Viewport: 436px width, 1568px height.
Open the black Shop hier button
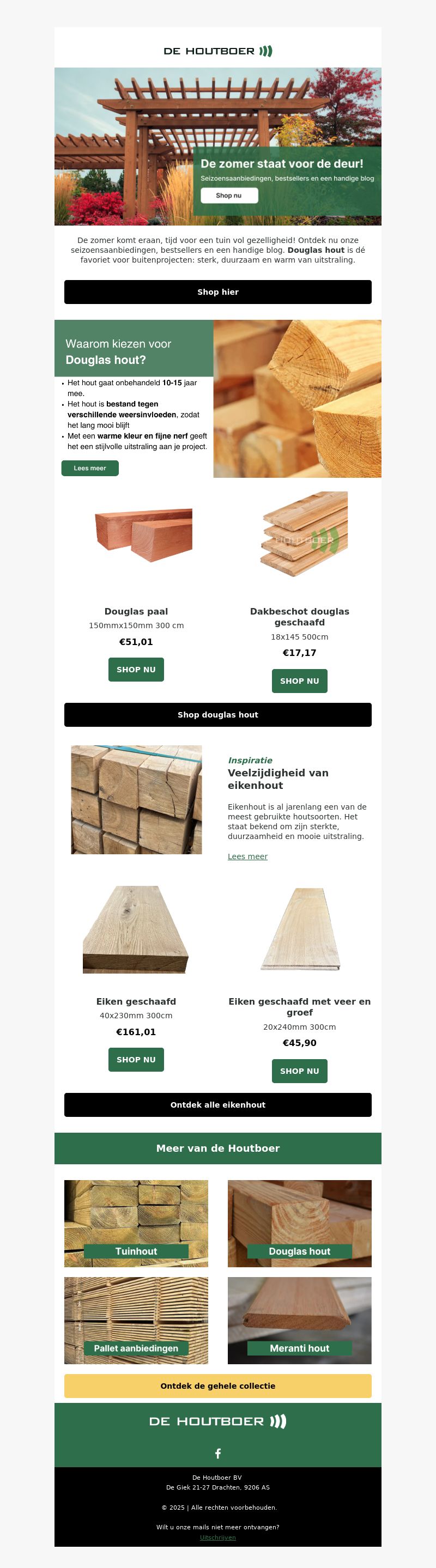[217, 292]
